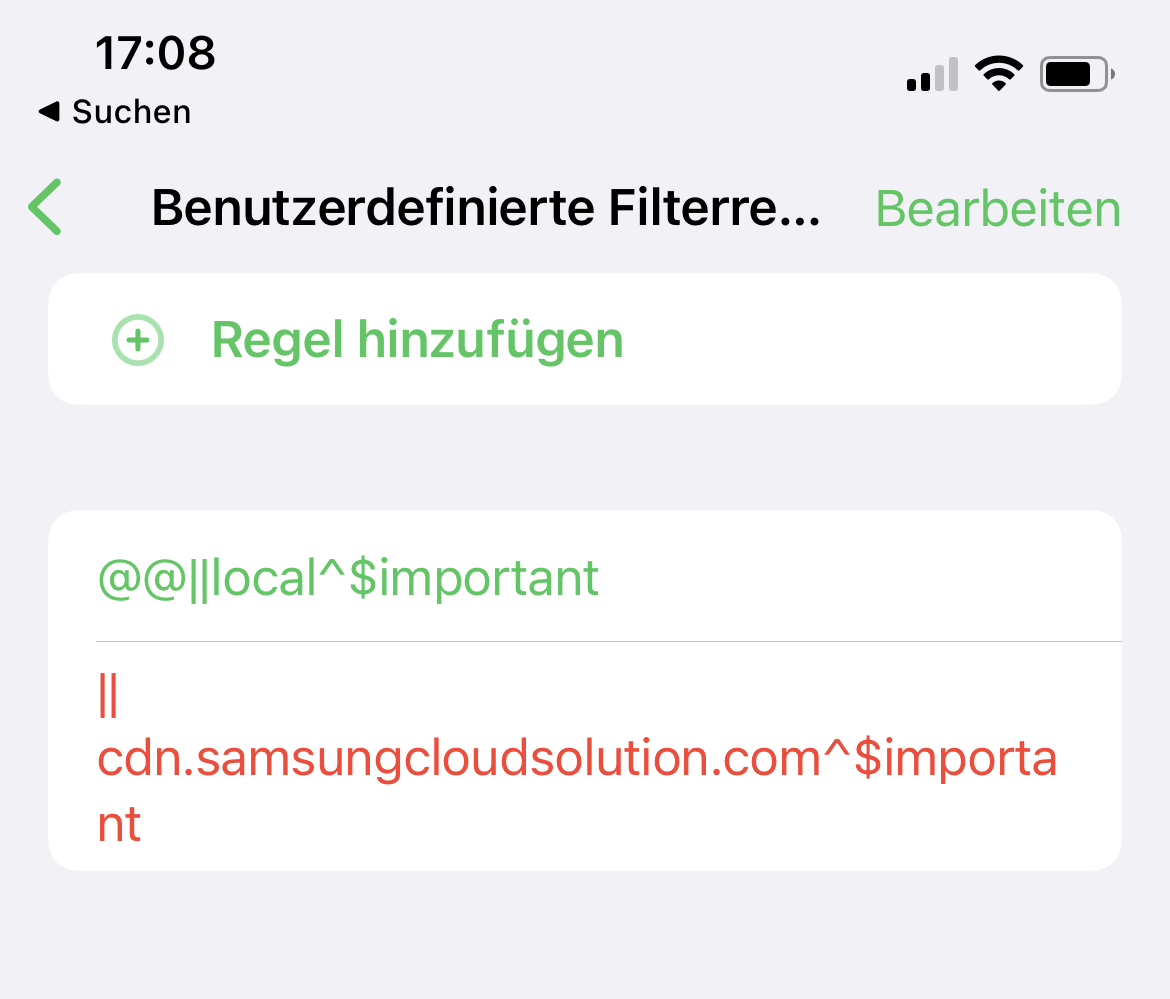Screen dimensions: 1170x999
Task: Open the @@||local^$important rule
Action: 348,578
